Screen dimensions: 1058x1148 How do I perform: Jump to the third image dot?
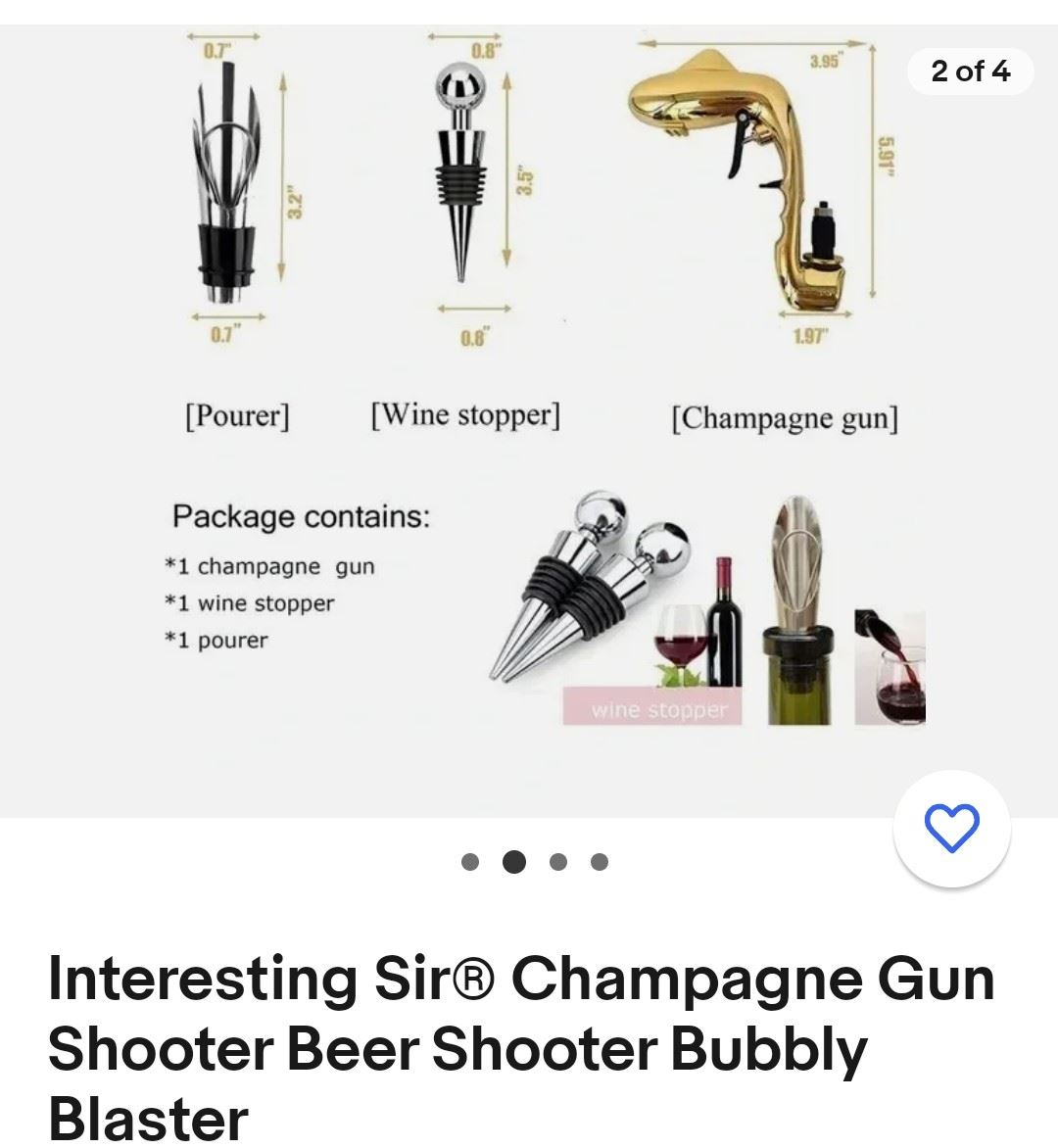click(558, 862)
